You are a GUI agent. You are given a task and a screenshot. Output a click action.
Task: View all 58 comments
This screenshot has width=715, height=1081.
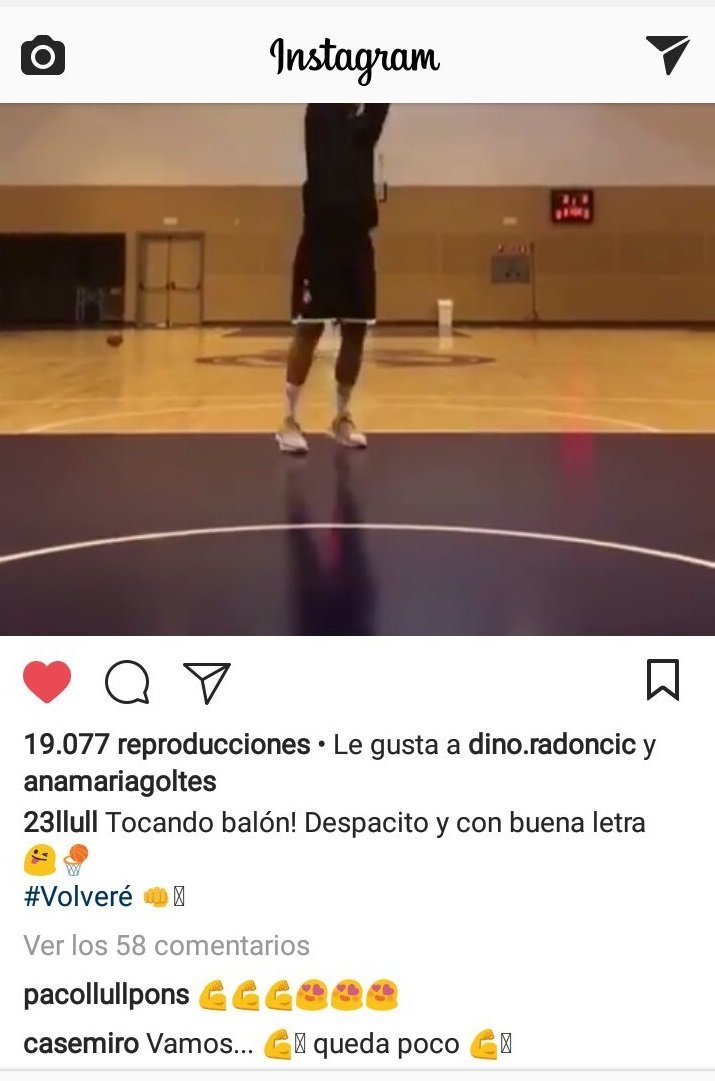(x=166, y=945)
